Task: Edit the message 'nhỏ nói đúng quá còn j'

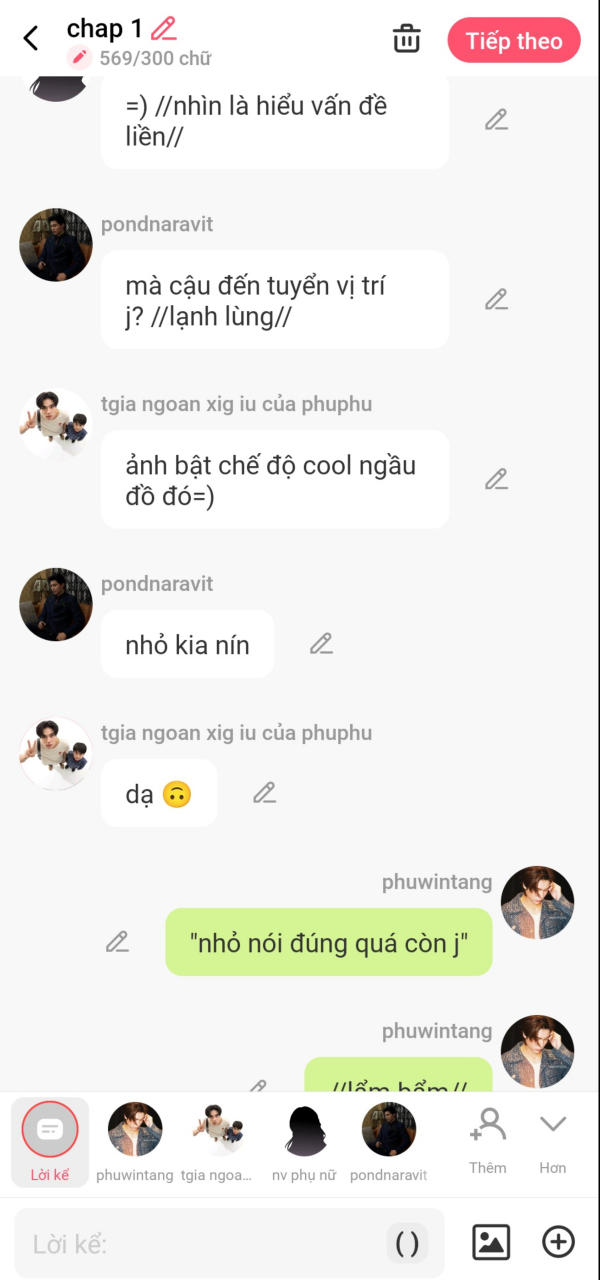Action: [118, 941]
